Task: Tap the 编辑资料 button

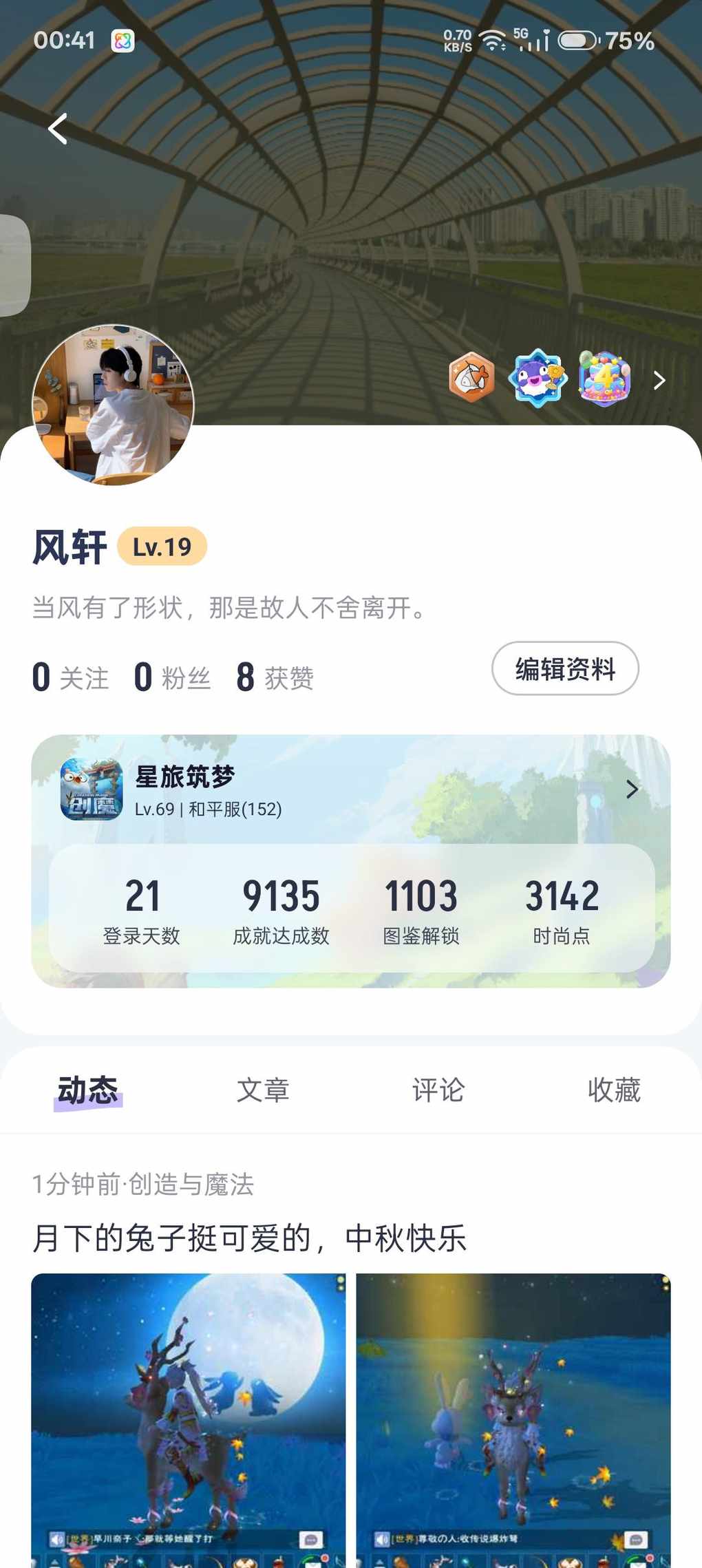Action: pos(564,668)
